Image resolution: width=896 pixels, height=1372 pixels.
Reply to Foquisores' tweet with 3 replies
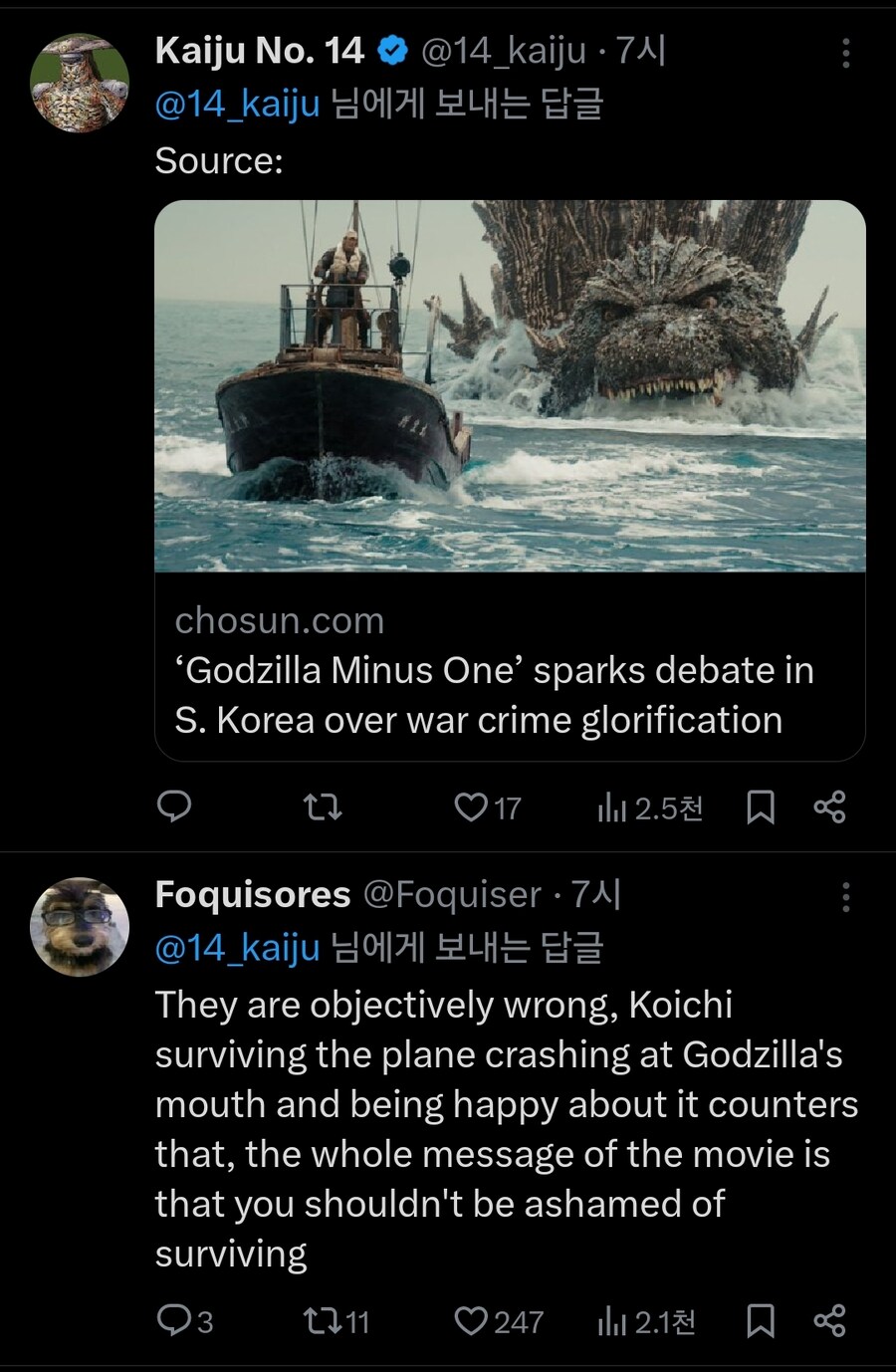[177, 1321]
